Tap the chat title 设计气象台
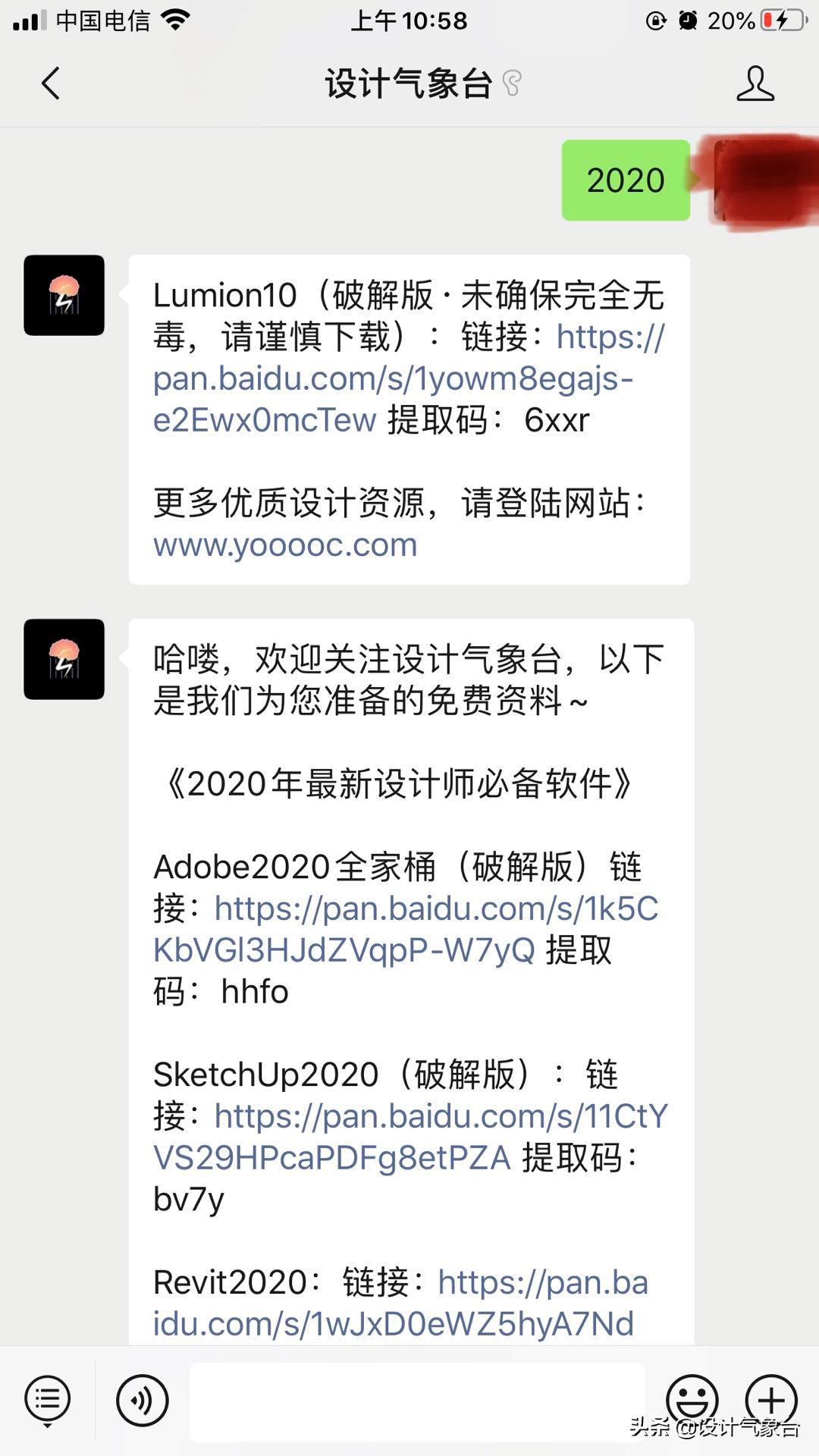 click(x=406, y=85)
